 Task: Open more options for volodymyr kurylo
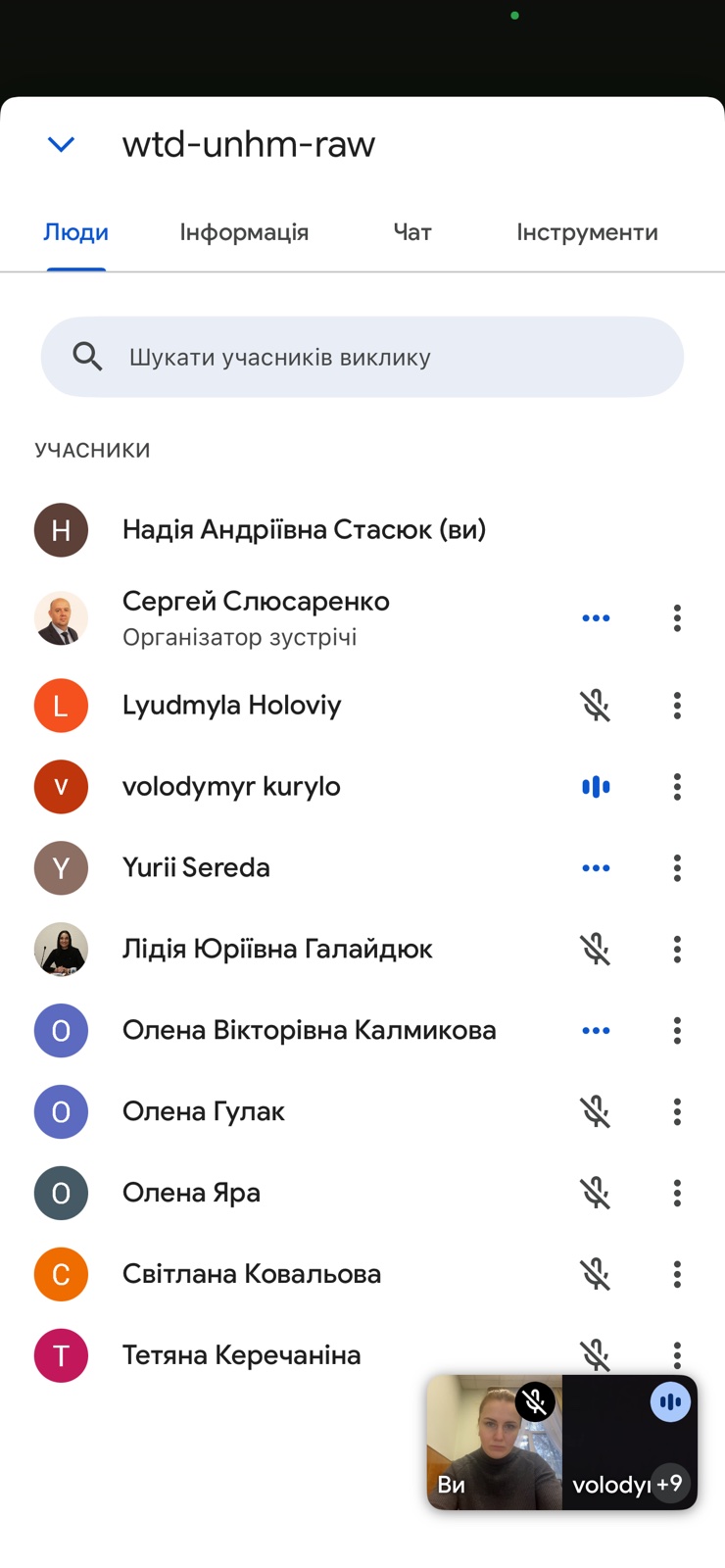pos(677,787)
